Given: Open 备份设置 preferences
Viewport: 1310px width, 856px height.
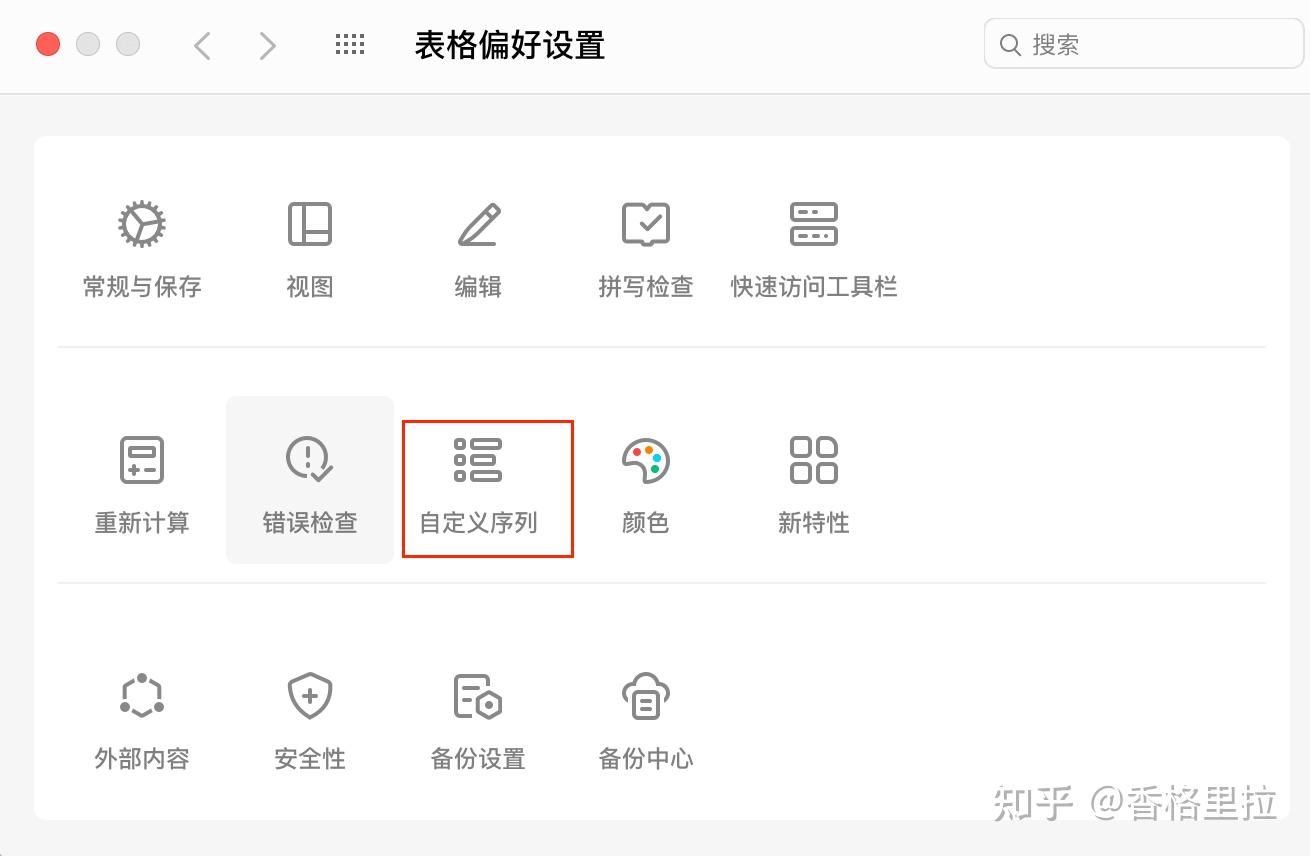Looking at the screenshot, I should (x=478, y=720).
